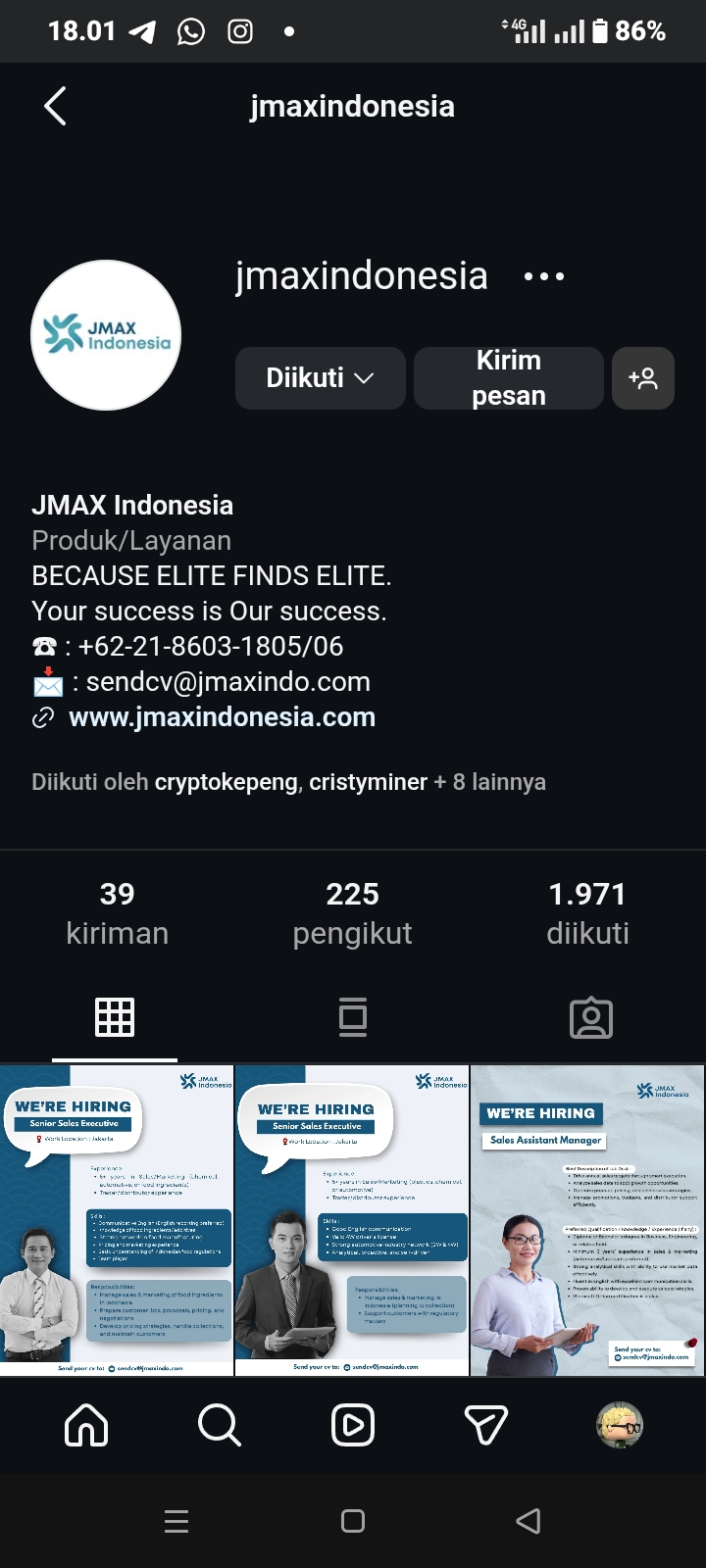Viewport: 706px width, 1568px height.
Task: Open suggested accounts via add-person icon
Action: (643, 378)
